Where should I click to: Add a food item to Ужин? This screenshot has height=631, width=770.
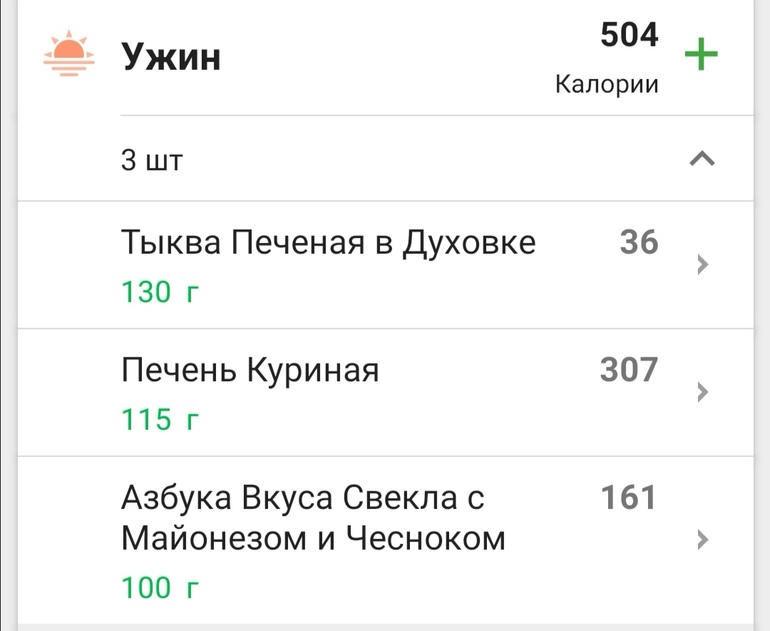click(701, 56)
